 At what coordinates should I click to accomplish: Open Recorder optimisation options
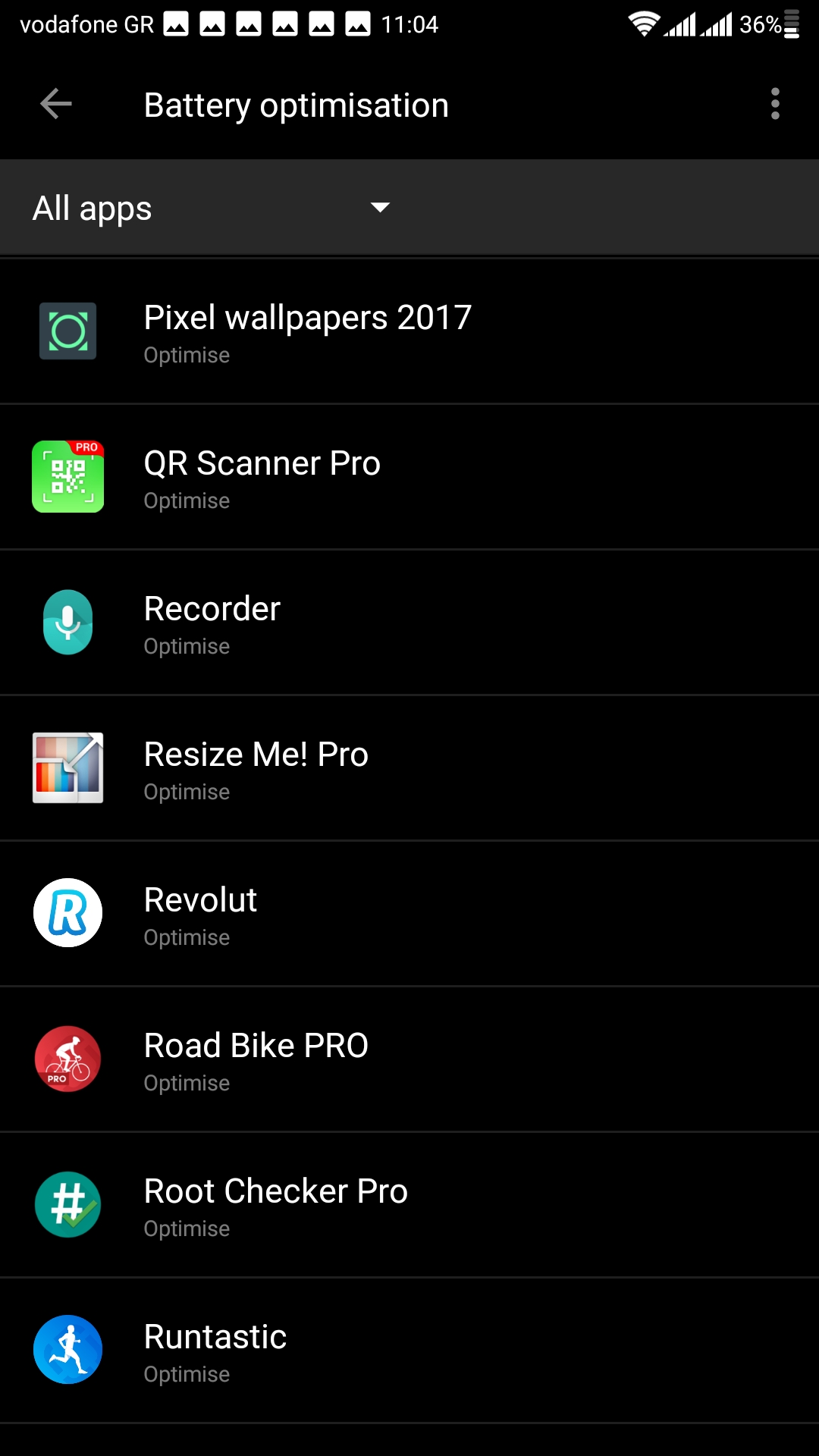tap(409, 623)
